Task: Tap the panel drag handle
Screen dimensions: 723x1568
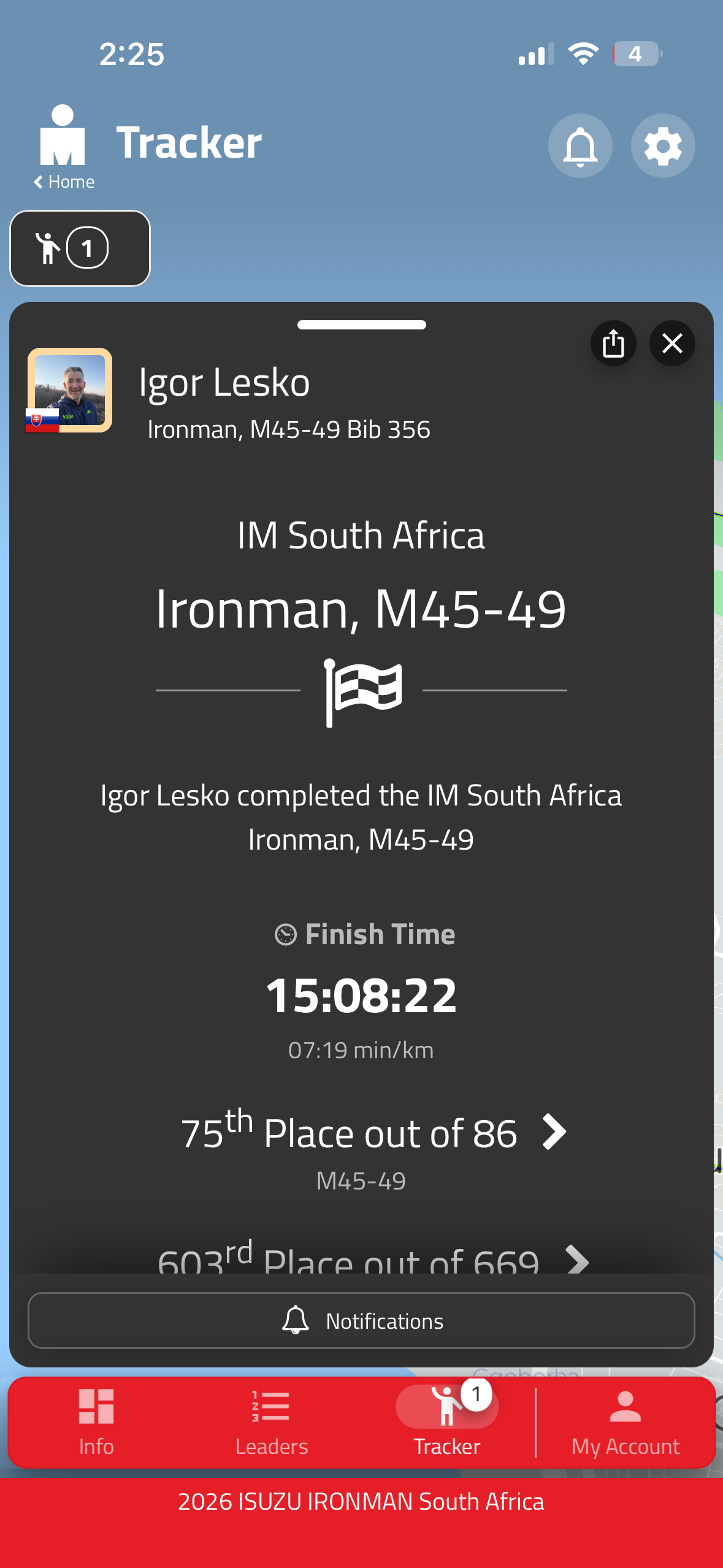Action: tap(361, 325)
